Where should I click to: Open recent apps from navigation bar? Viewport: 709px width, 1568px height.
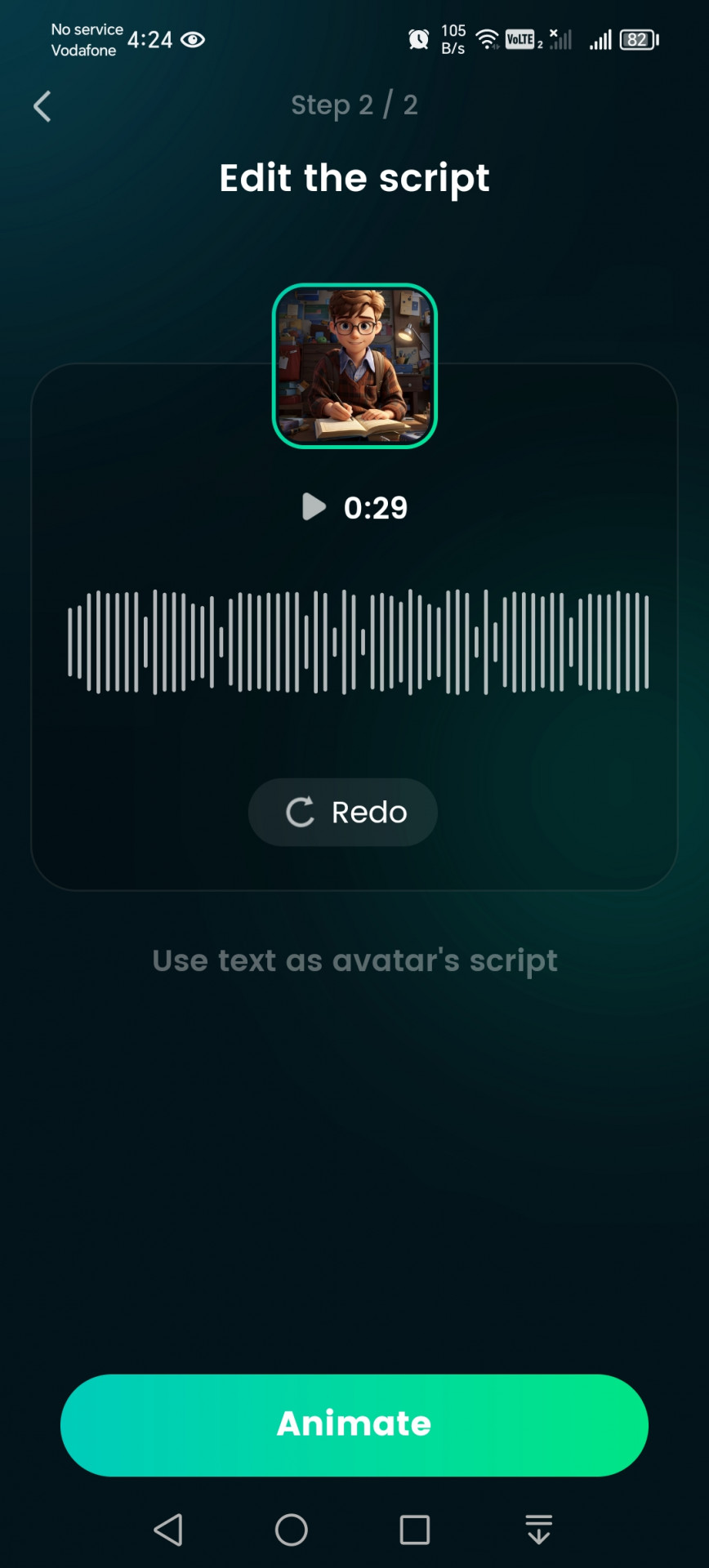coord(415,1530)
